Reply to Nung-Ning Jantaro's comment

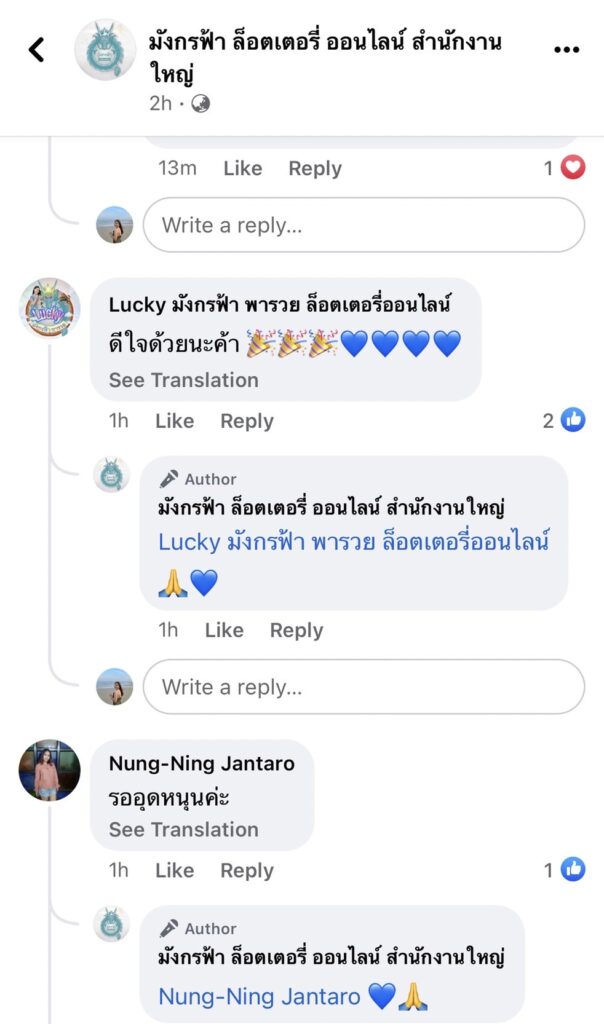click(247, 870)
